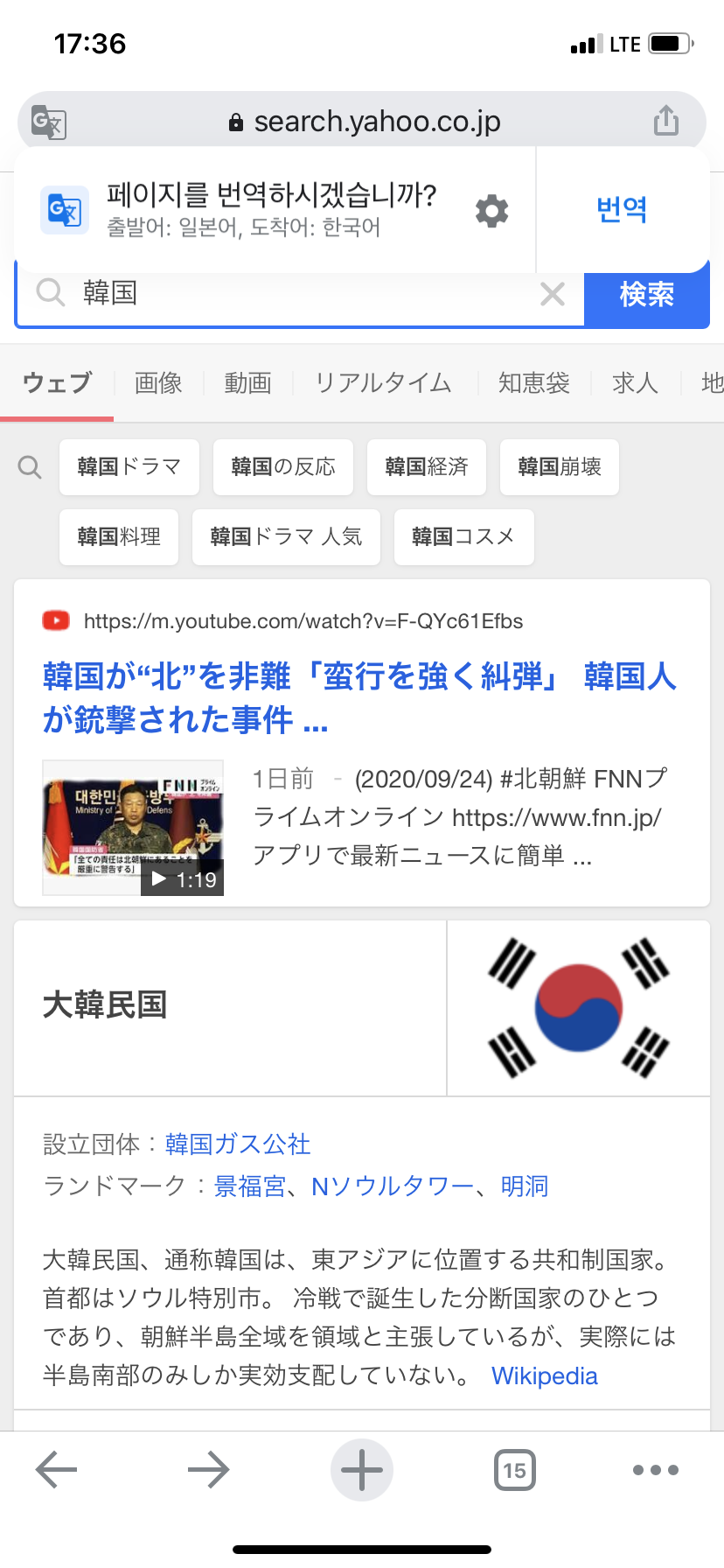Select the 韓国経済 suggestion chip

[427, 467]
